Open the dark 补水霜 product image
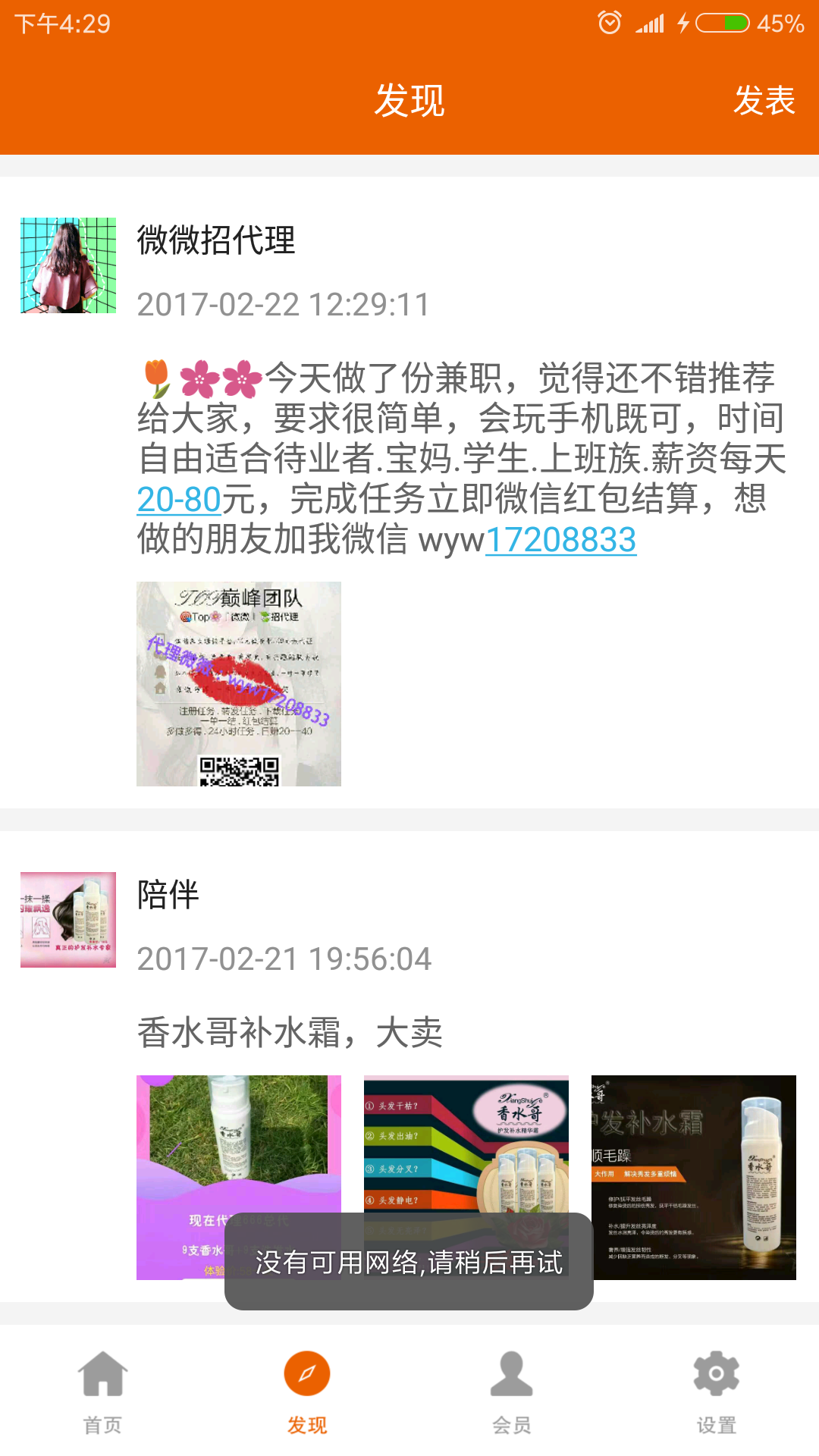This screenshot has height=1456, width=819. pyautogui.click(x=694, y=1178)
